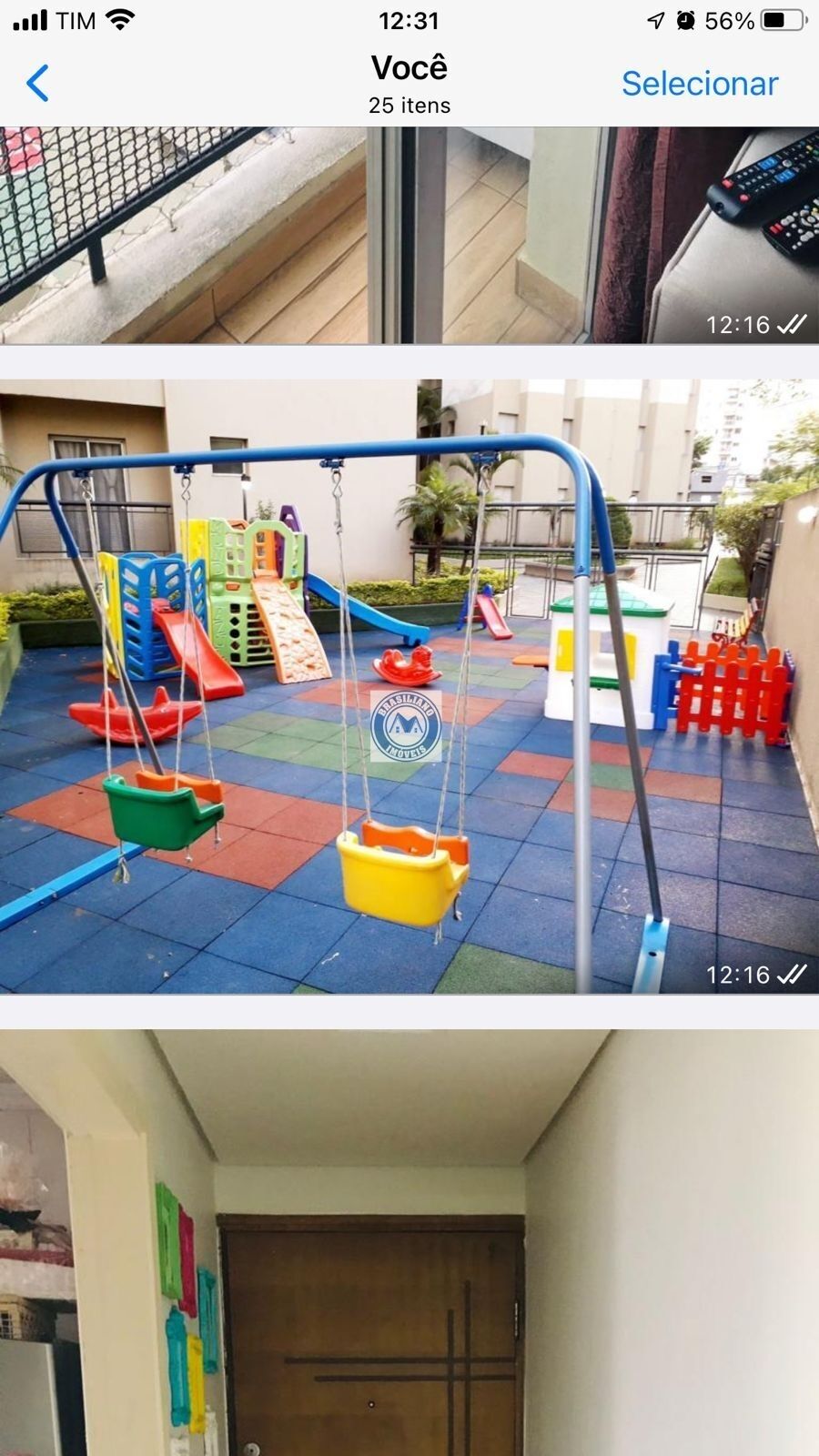Open the hallway with wooden door photo
Viewport: 819px width, 1456px height.
pyautogui.click(x=409, y=1242)
